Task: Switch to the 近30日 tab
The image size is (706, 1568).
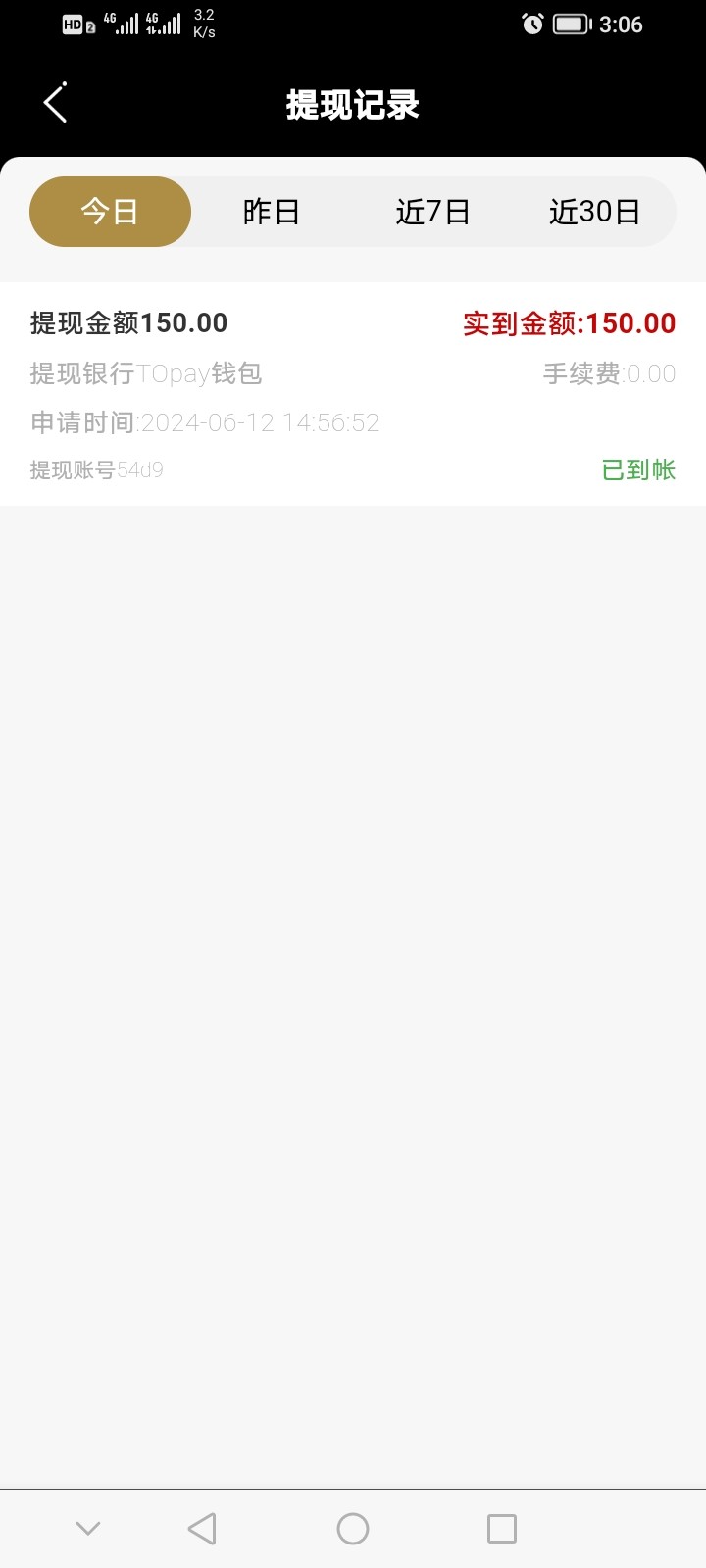Action: coord(594,212)
